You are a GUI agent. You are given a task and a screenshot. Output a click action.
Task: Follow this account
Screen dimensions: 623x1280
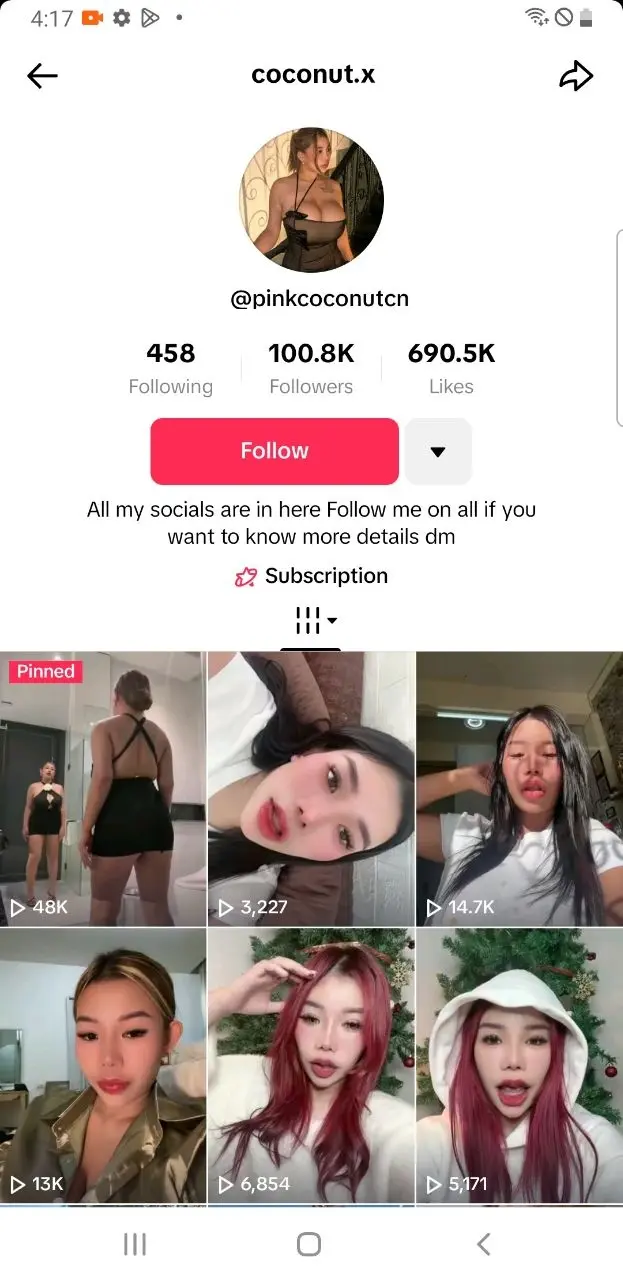click(274, 451)
